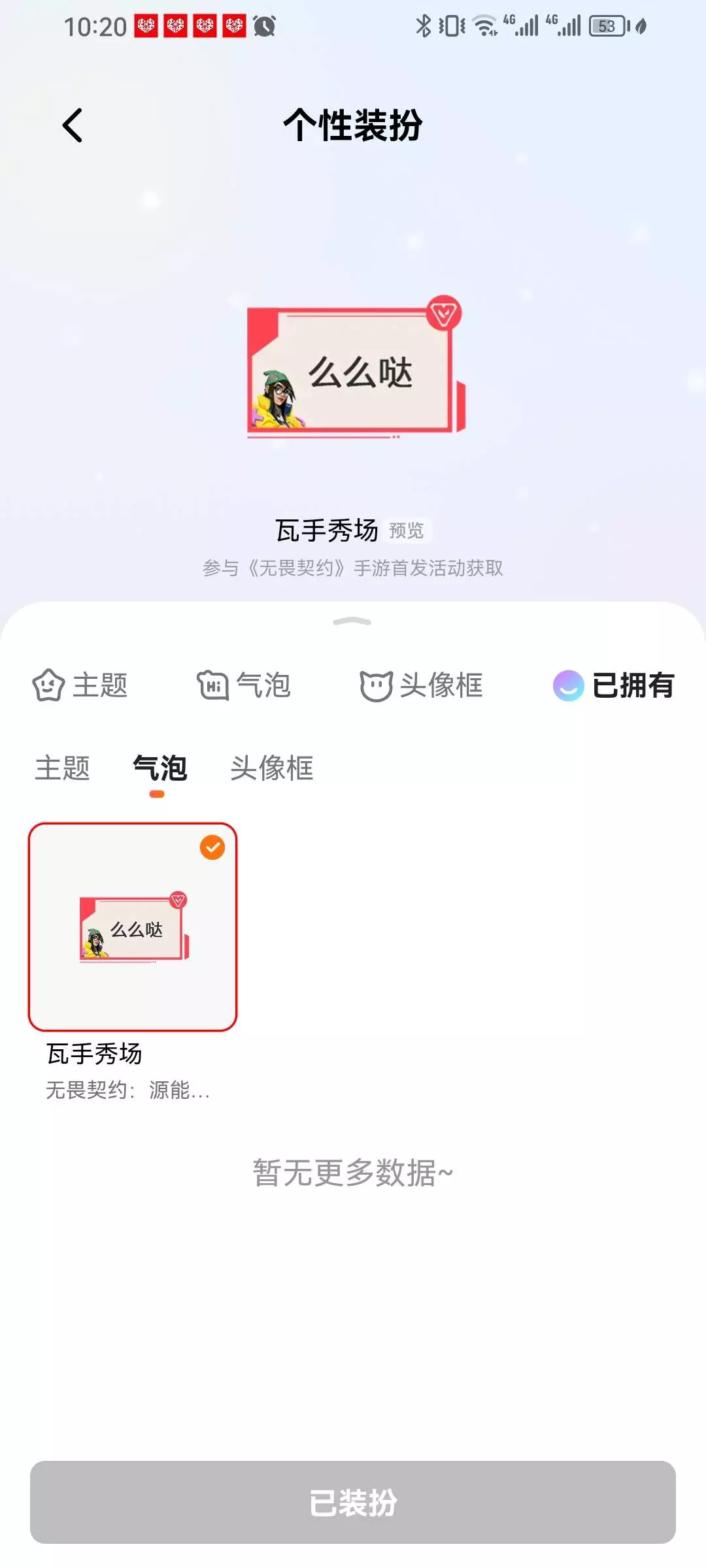This screenshot has width=706, height=1568.
Task: Select the 瓦手秀场 bubble card
Action: pyautogui.click(x=133, y=926)
